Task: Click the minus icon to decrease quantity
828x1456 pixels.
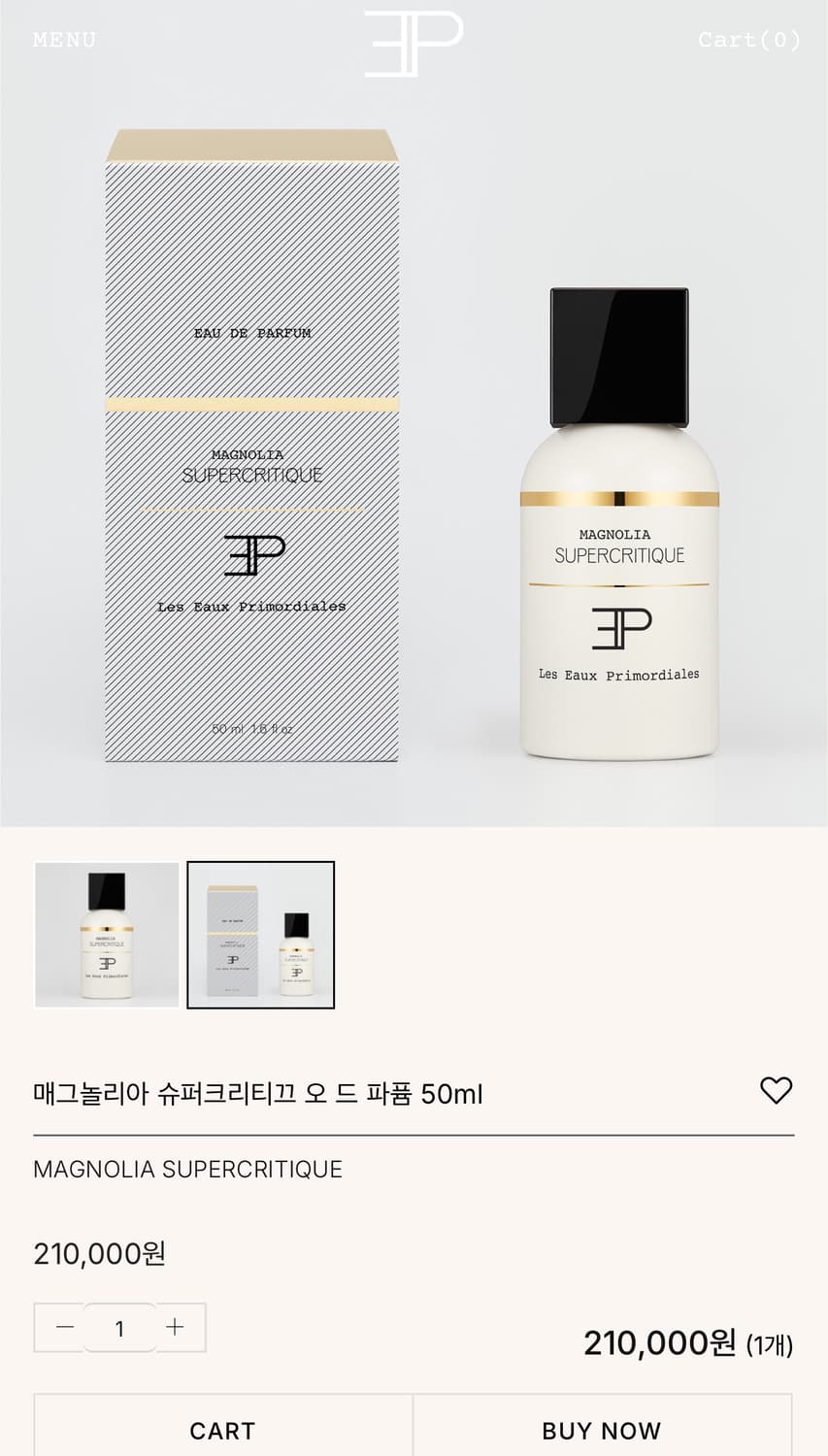Action: coord(64,1328)
